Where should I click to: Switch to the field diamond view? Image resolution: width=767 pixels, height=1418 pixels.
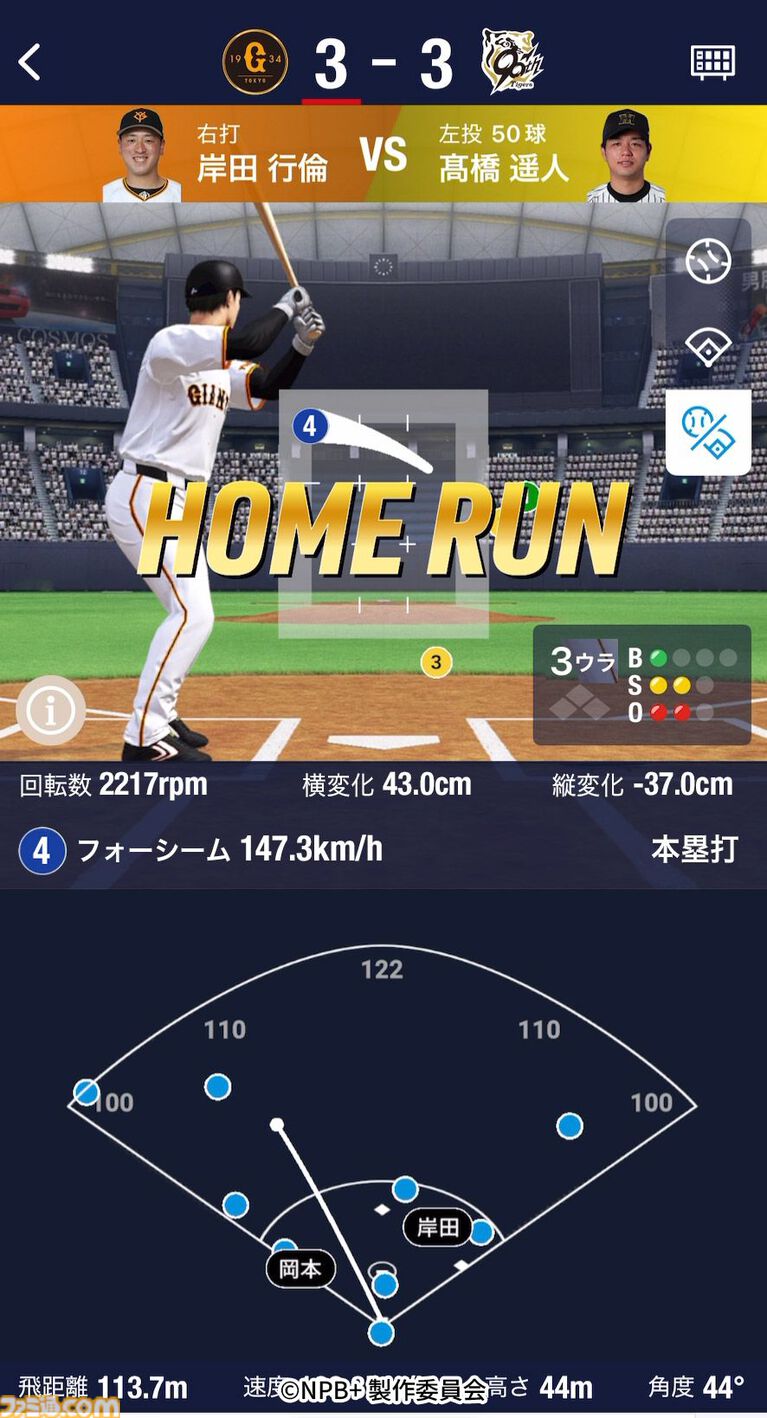tap(708, 347)
